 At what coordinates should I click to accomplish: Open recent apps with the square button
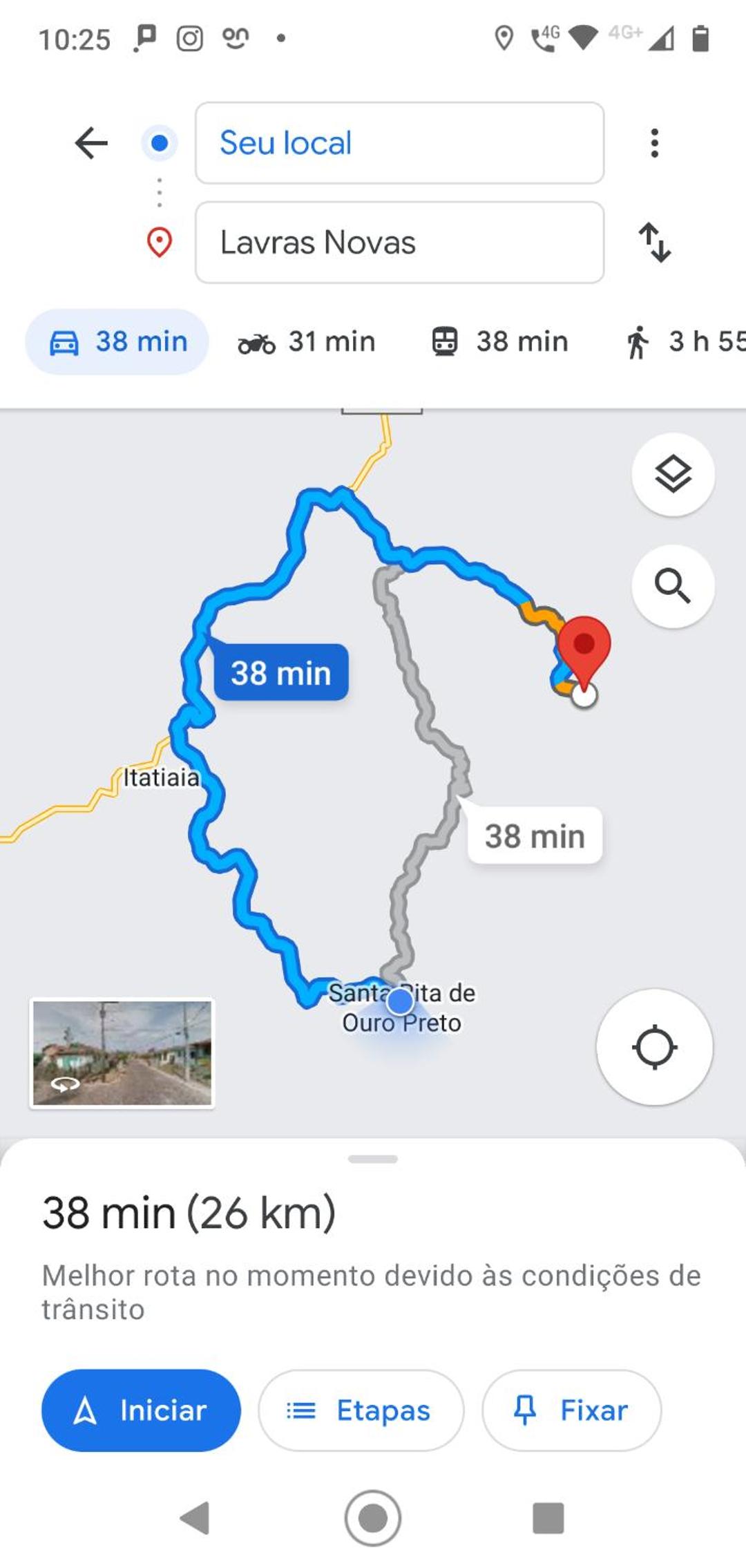coord(548,1518)
